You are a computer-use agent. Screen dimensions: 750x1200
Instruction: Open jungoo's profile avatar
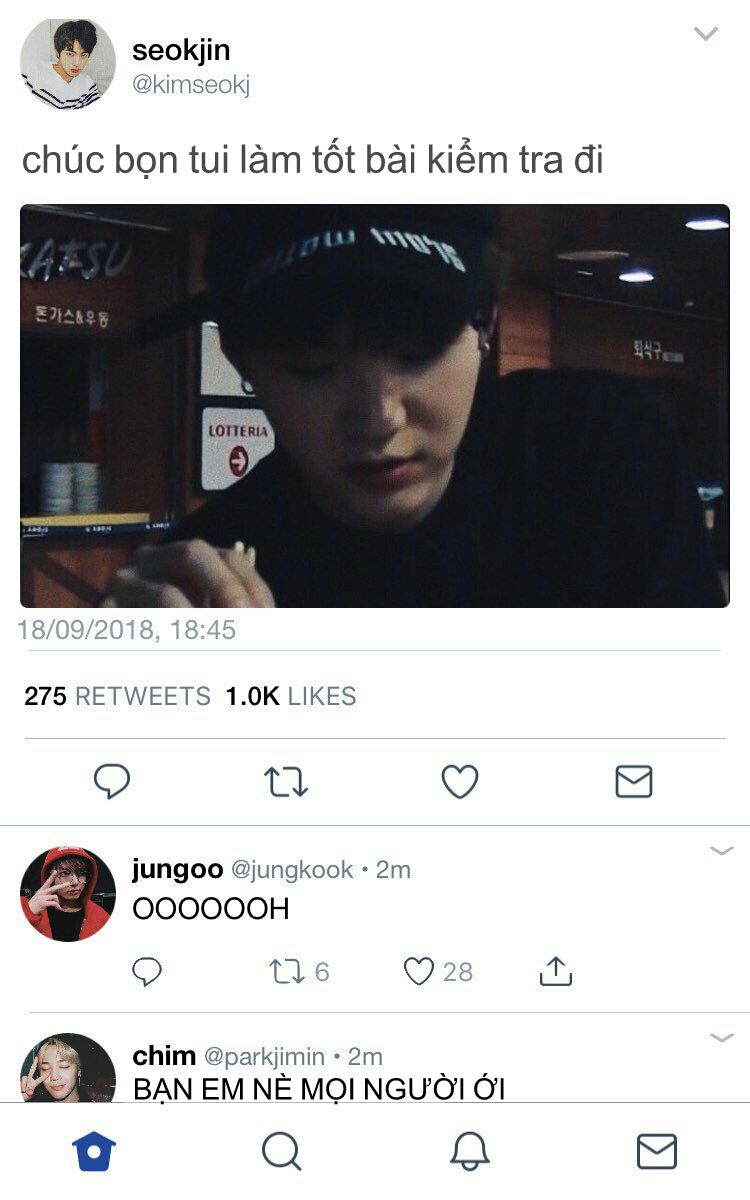67,894
